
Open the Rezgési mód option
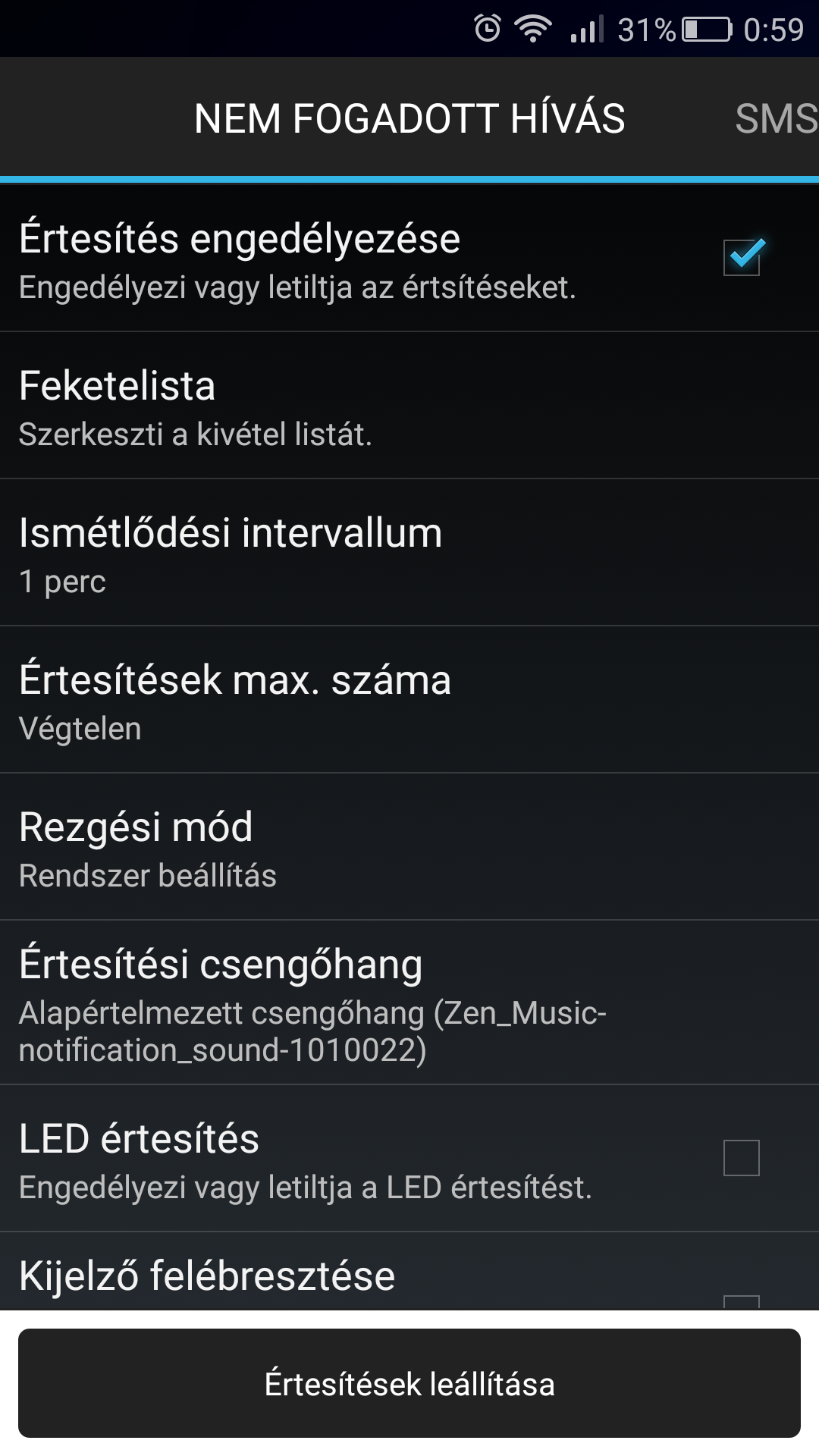[x=409, y=848]
